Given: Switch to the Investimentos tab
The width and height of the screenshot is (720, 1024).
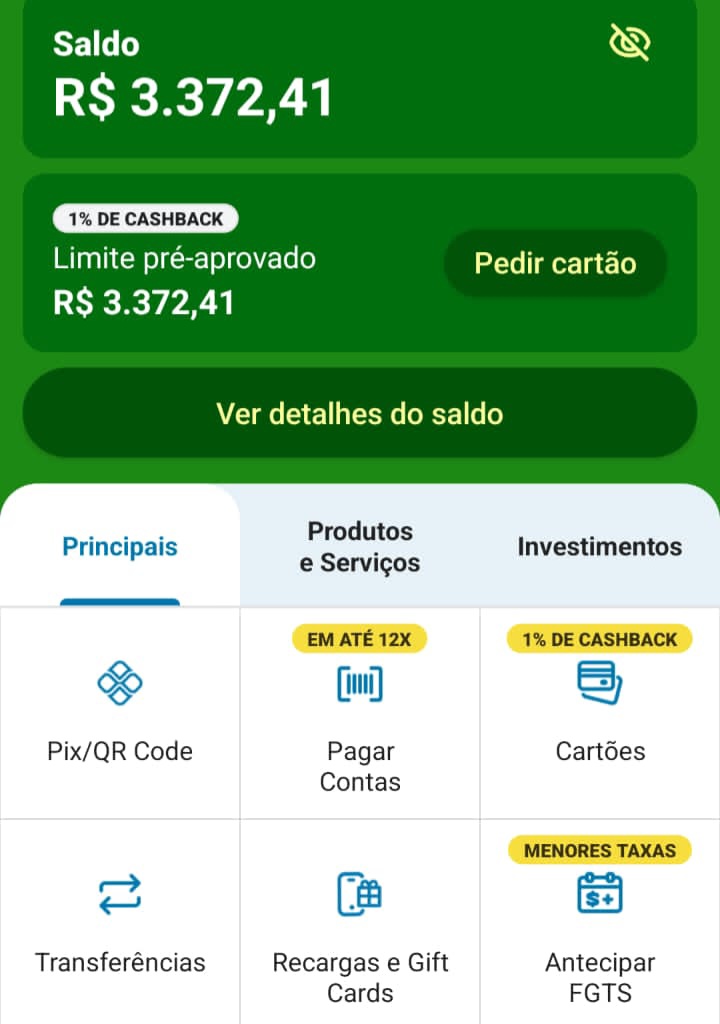Looking at the screenshot, I should coord(599,547).
